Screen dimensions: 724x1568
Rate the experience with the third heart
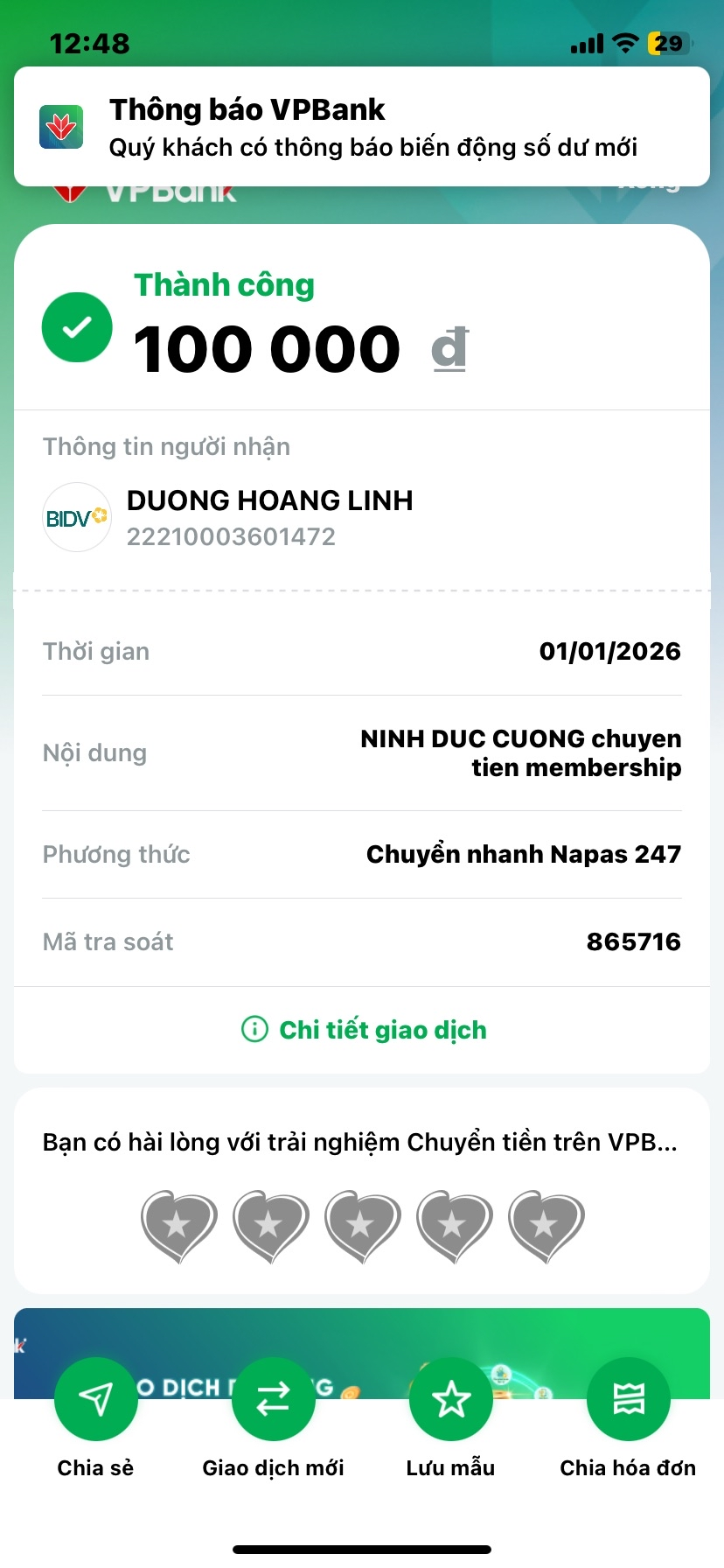[x=362, y=1225]
